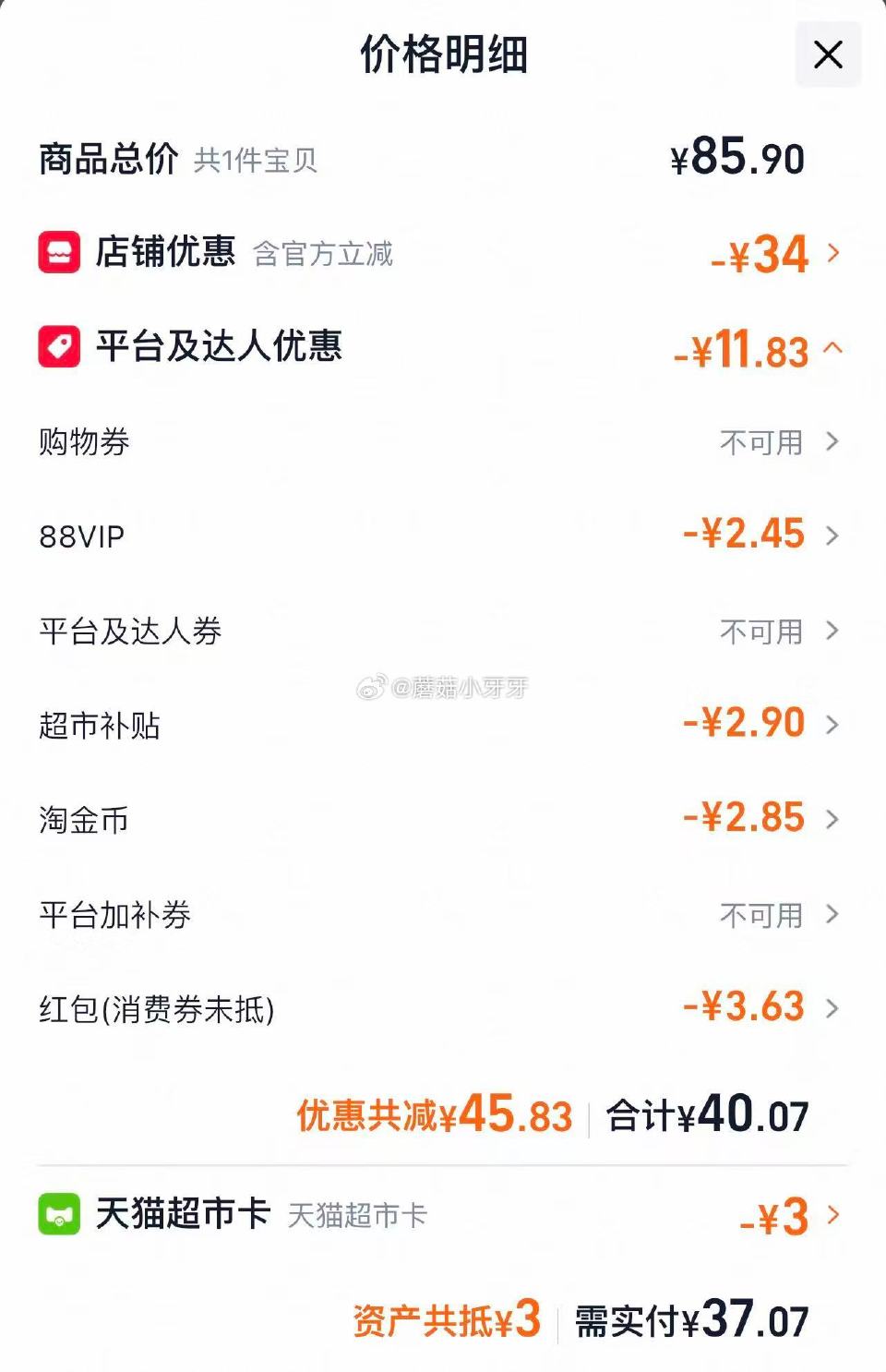Open the 平台加补券 unavailable details
Image resolution: width=886 pixels, height=1372 pixels.
coord(833,914)
